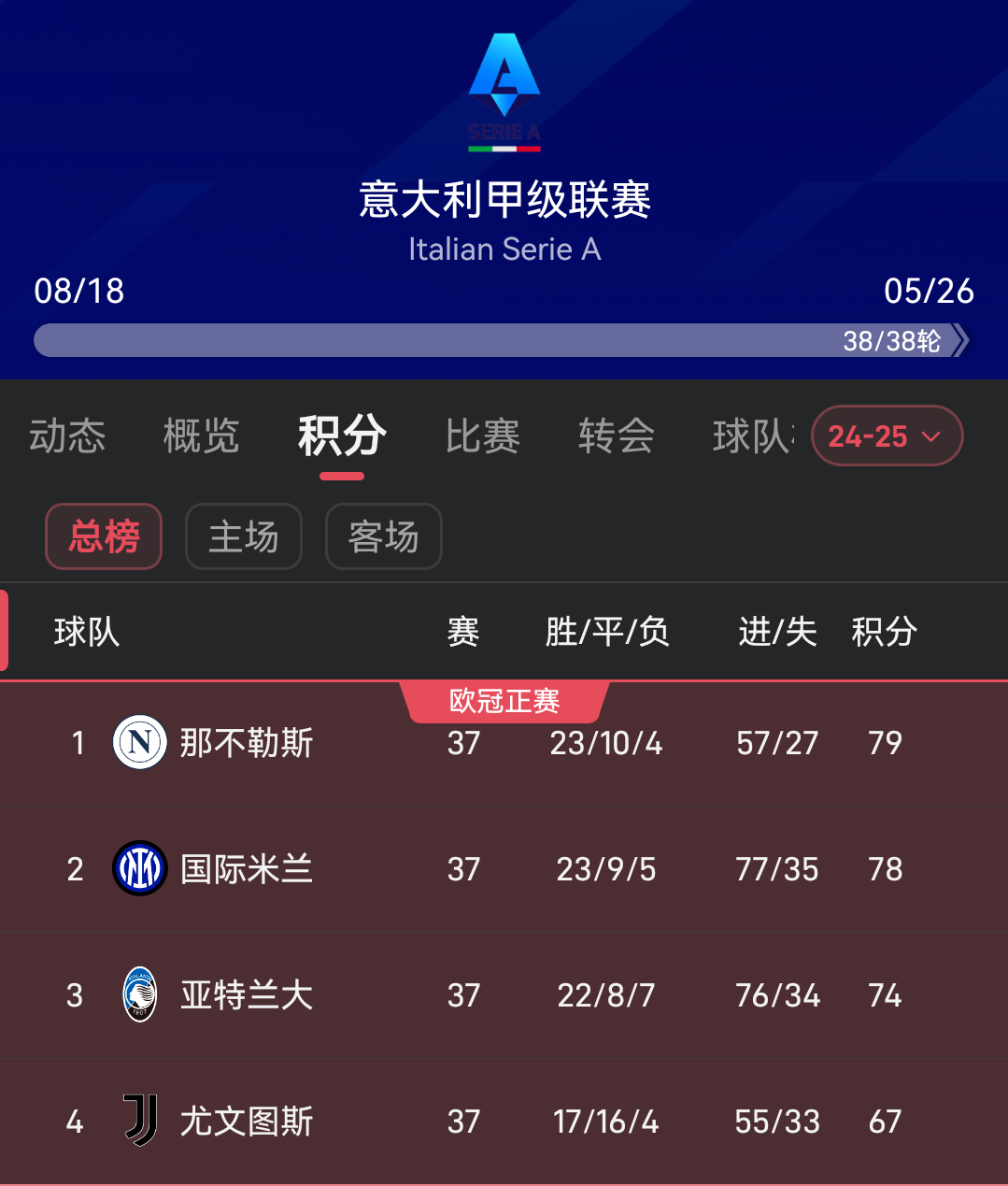Open the 24-25 season dropdown

click(887, 436)
